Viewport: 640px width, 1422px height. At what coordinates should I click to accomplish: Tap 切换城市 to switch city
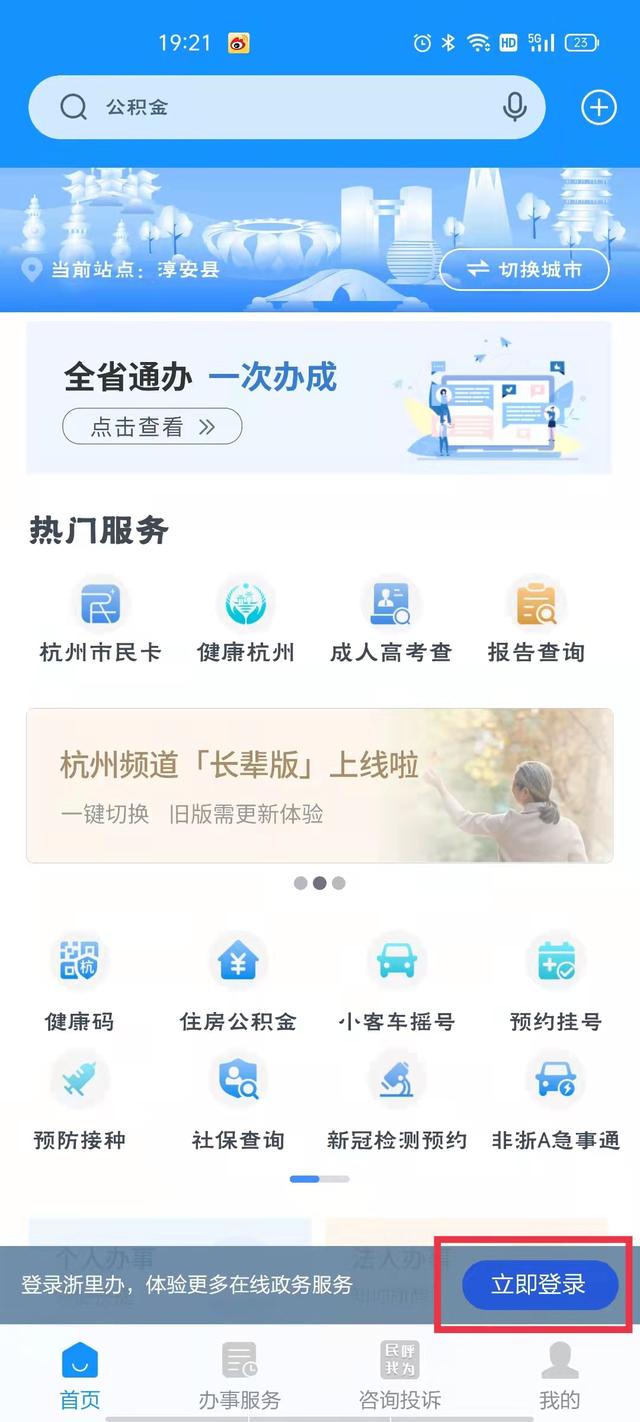pos(525,270)
